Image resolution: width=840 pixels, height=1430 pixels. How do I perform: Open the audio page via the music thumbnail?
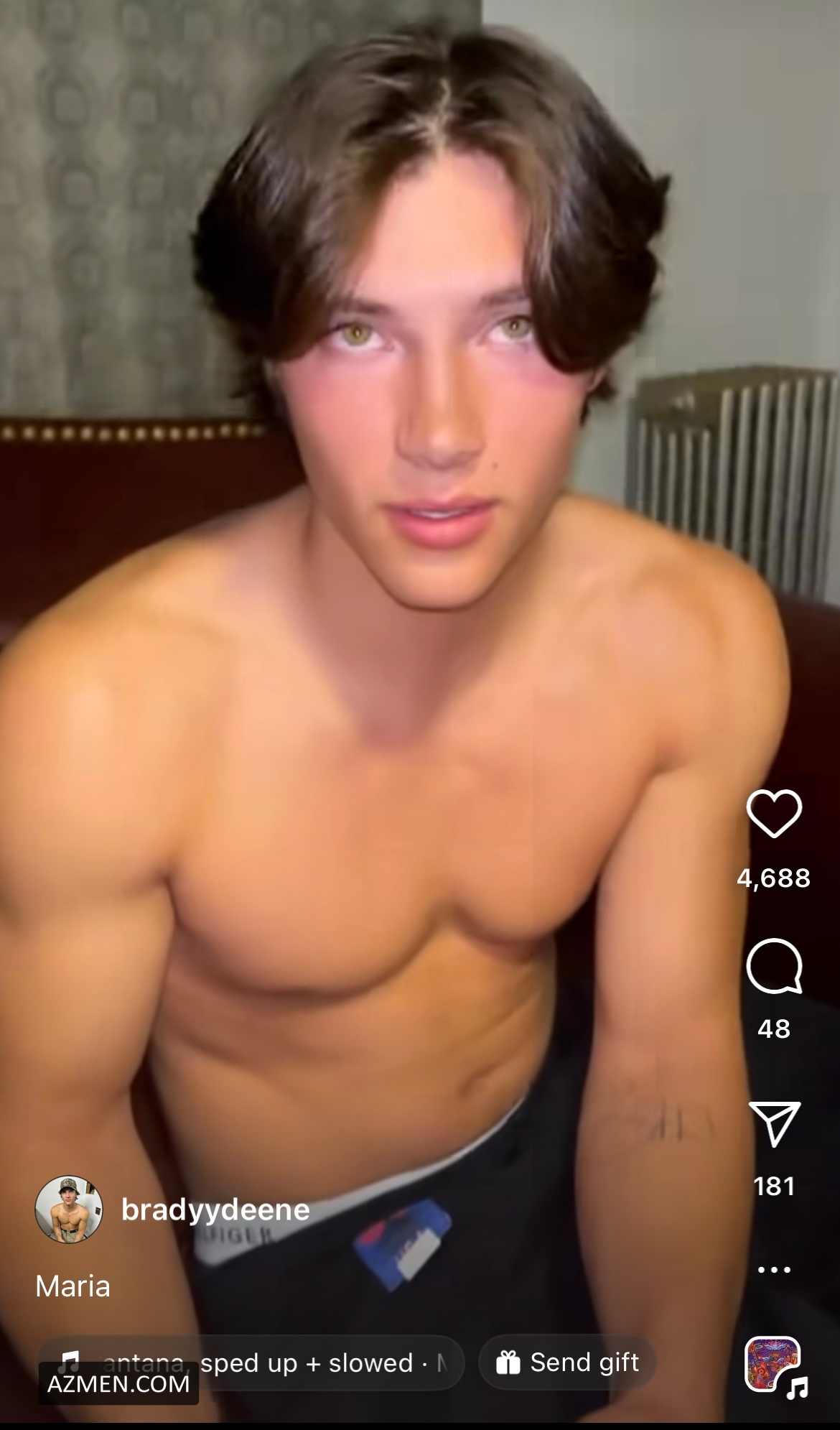click(774, 1363)
